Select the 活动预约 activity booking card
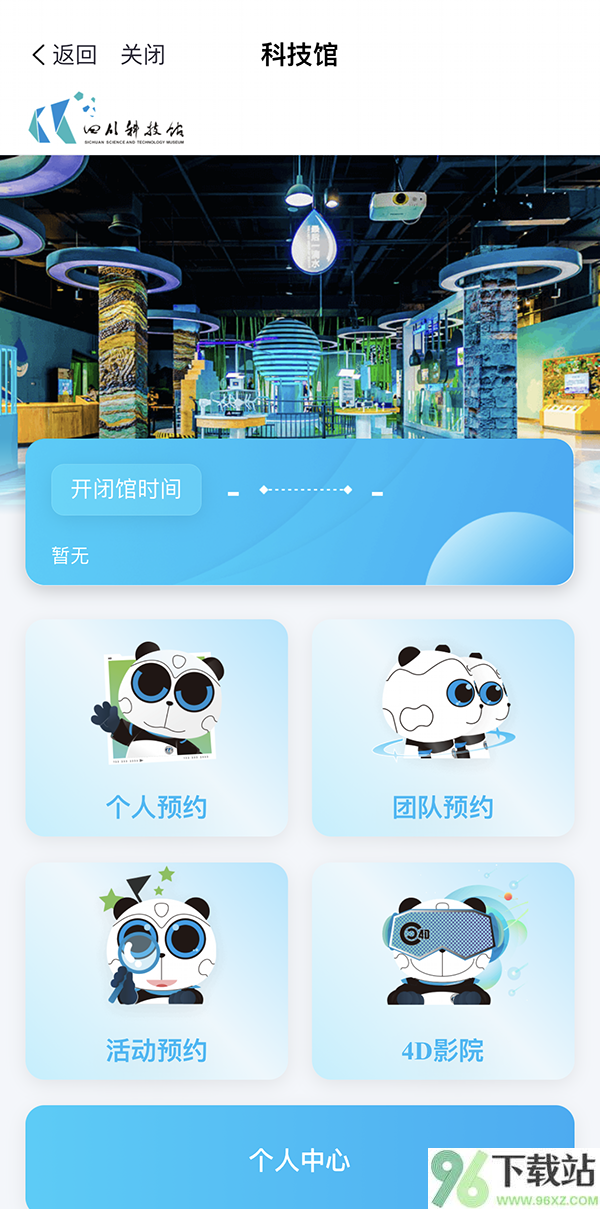This screenshot has height=1209, width=600. pos(157,971)
